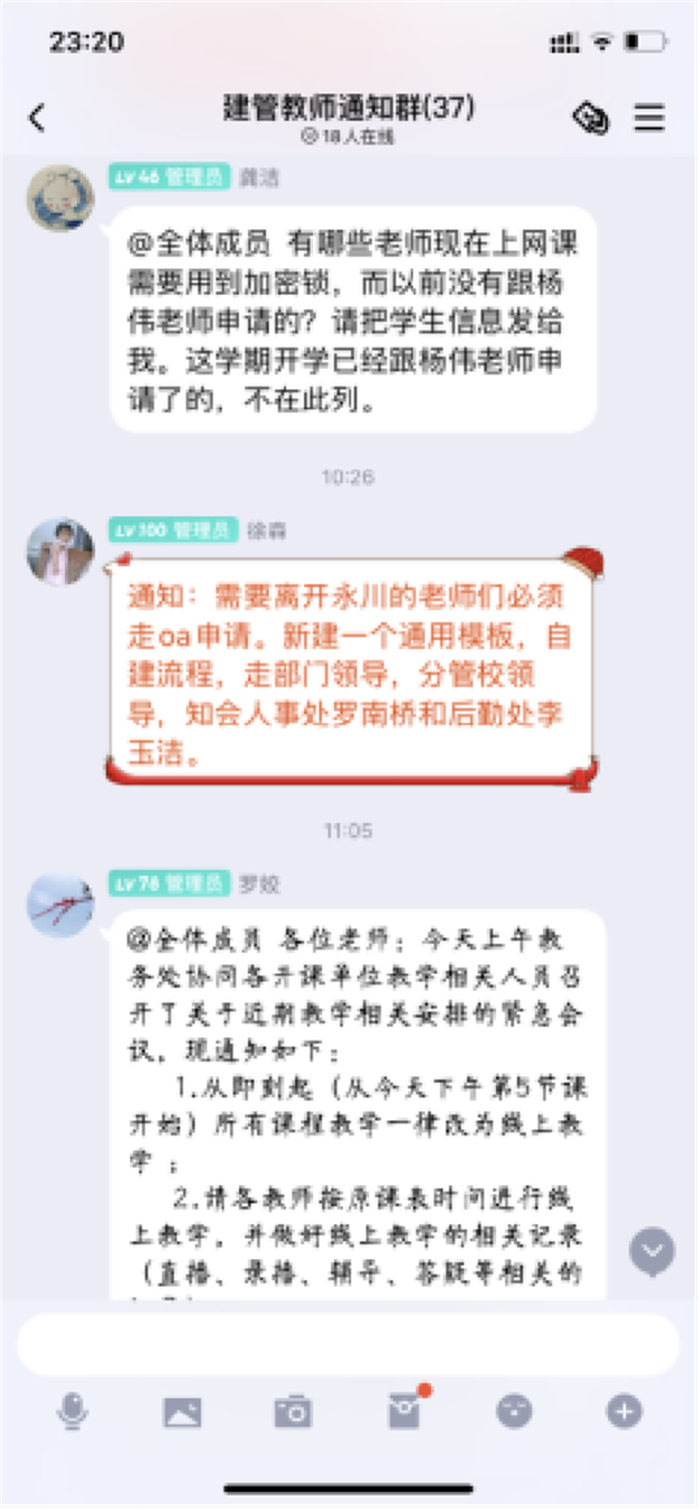Jump to latest messages with down arrow
Image resolution: width=700 pixels, height=1510 pixels.
pyautogui.click(x=652, y=1251)
